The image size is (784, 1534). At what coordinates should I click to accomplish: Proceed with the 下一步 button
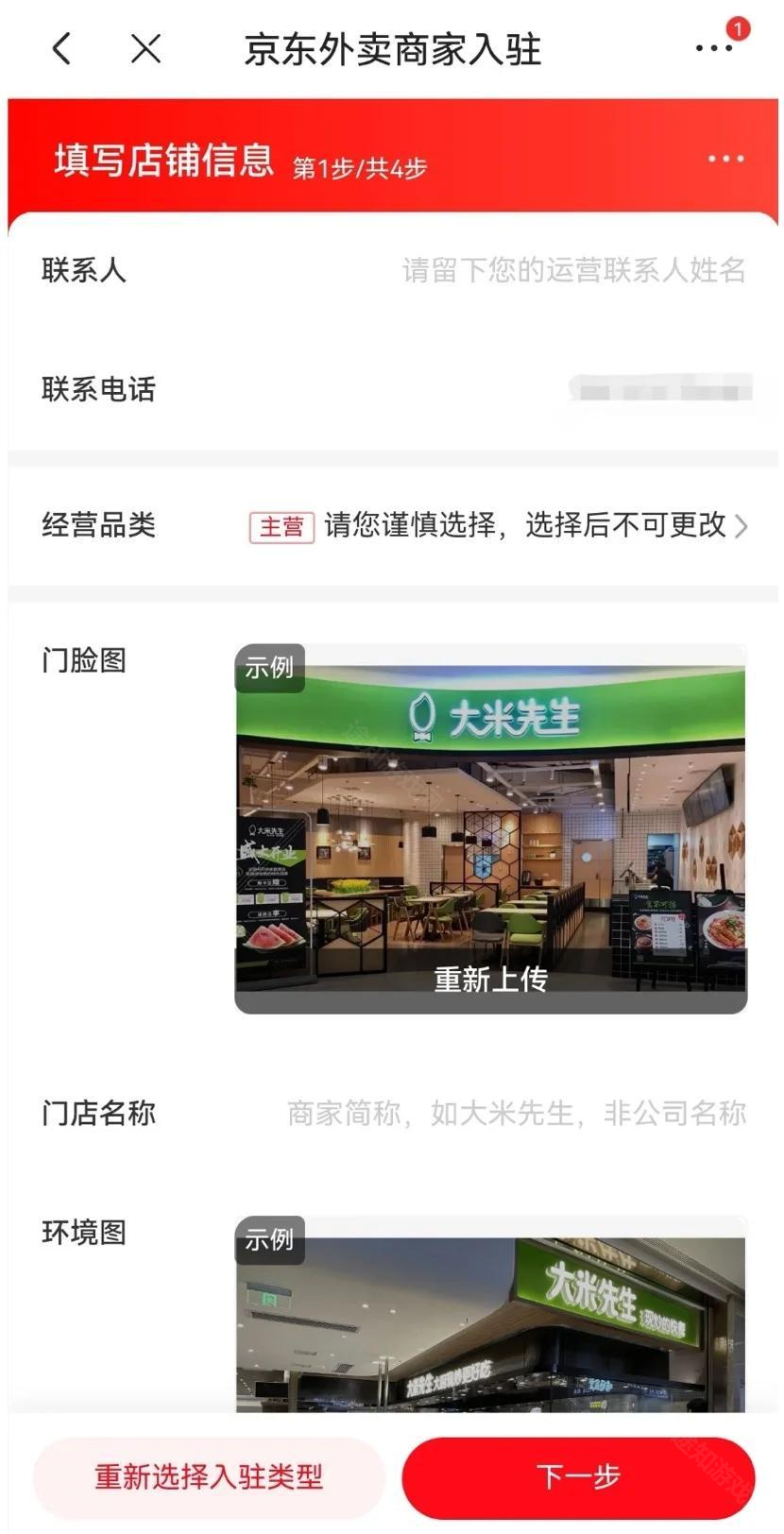pyautogui.click(x=578, y=1476)
